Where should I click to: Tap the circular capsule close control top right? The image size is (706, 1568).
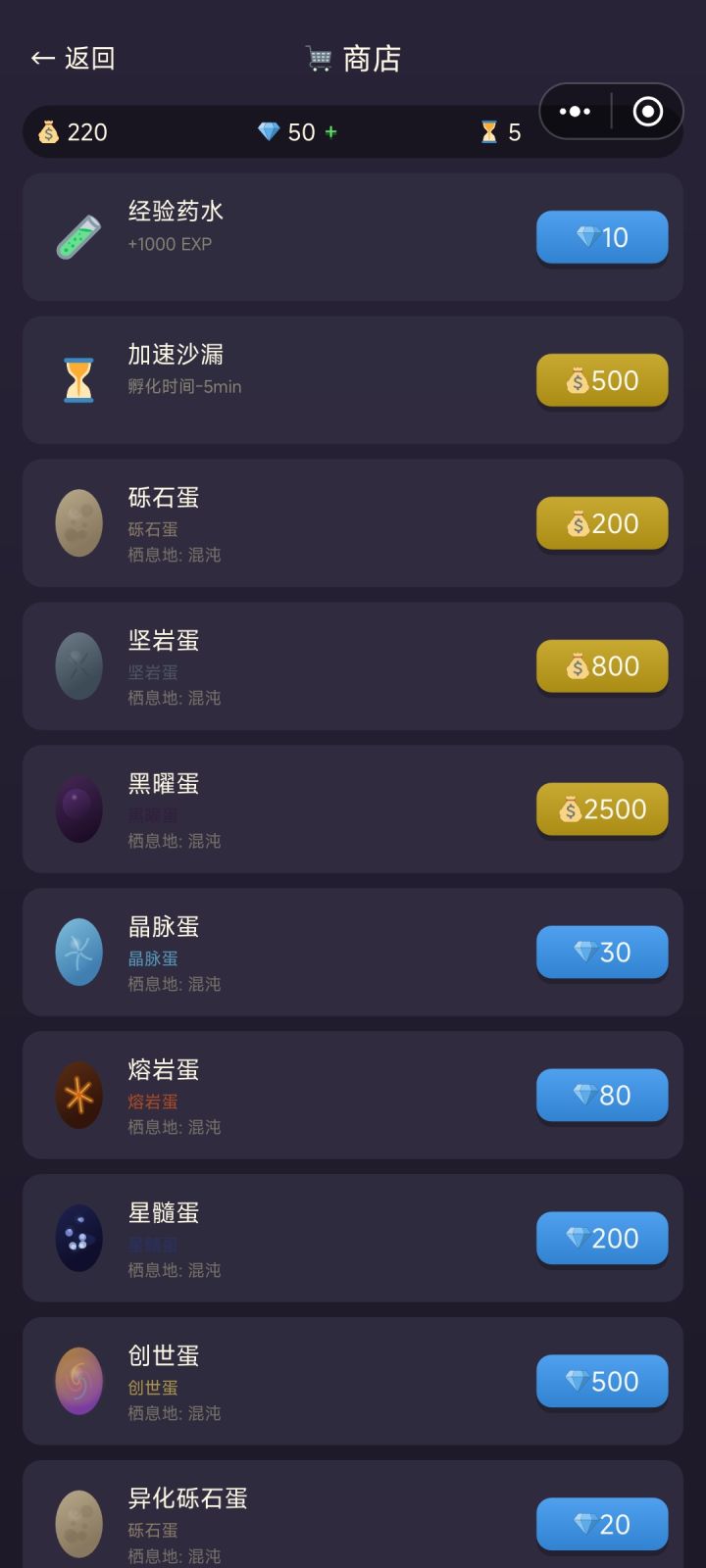647,112
